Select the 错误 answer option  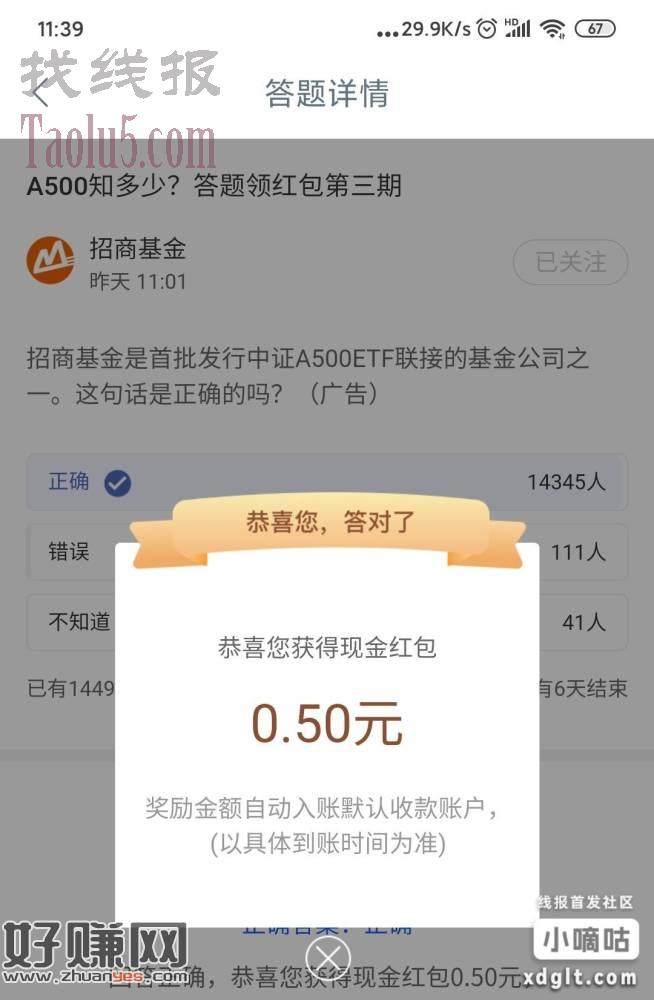tap(70, 552)
